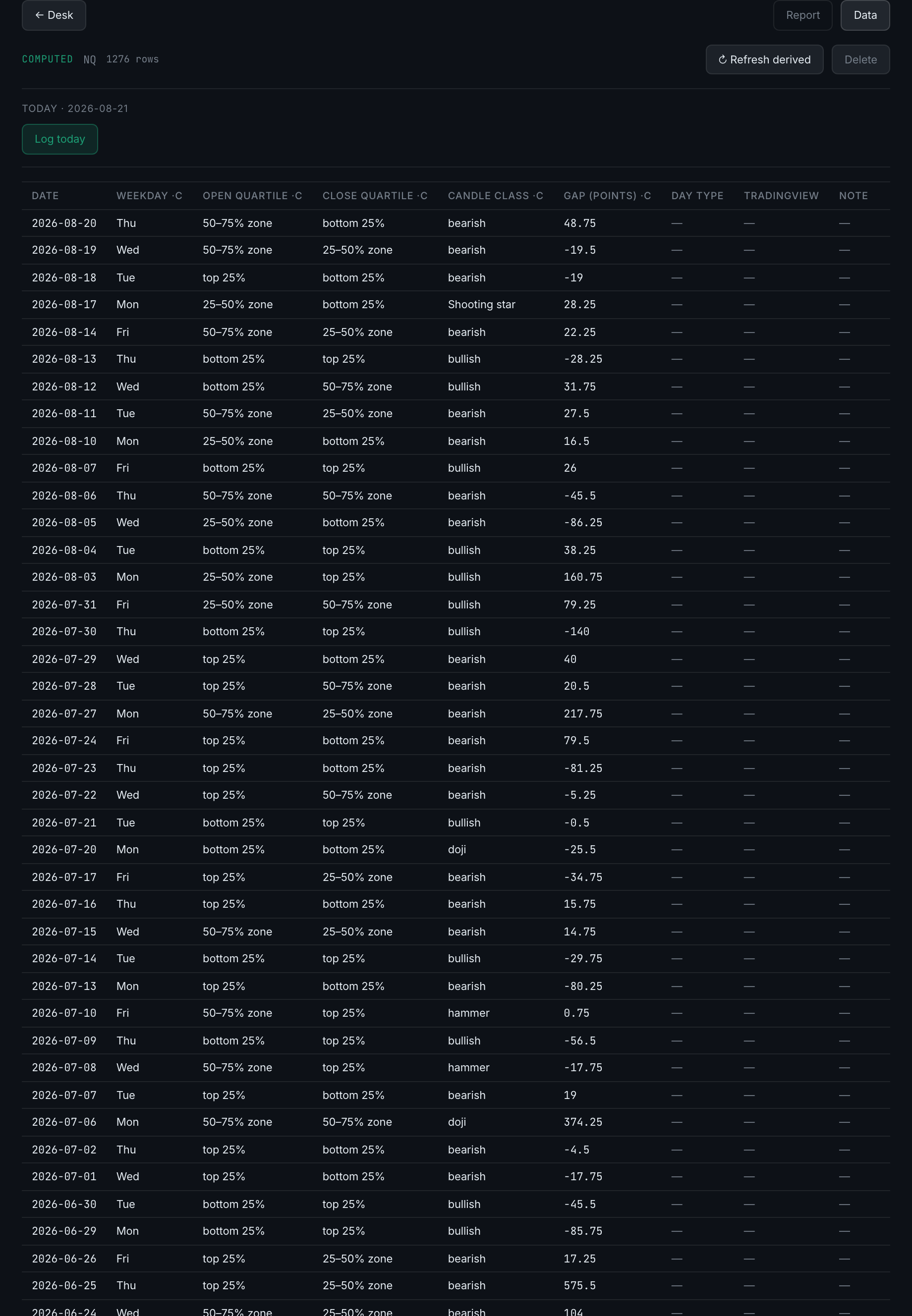
Task: Select the Data view tab
Action: [864, 15]
